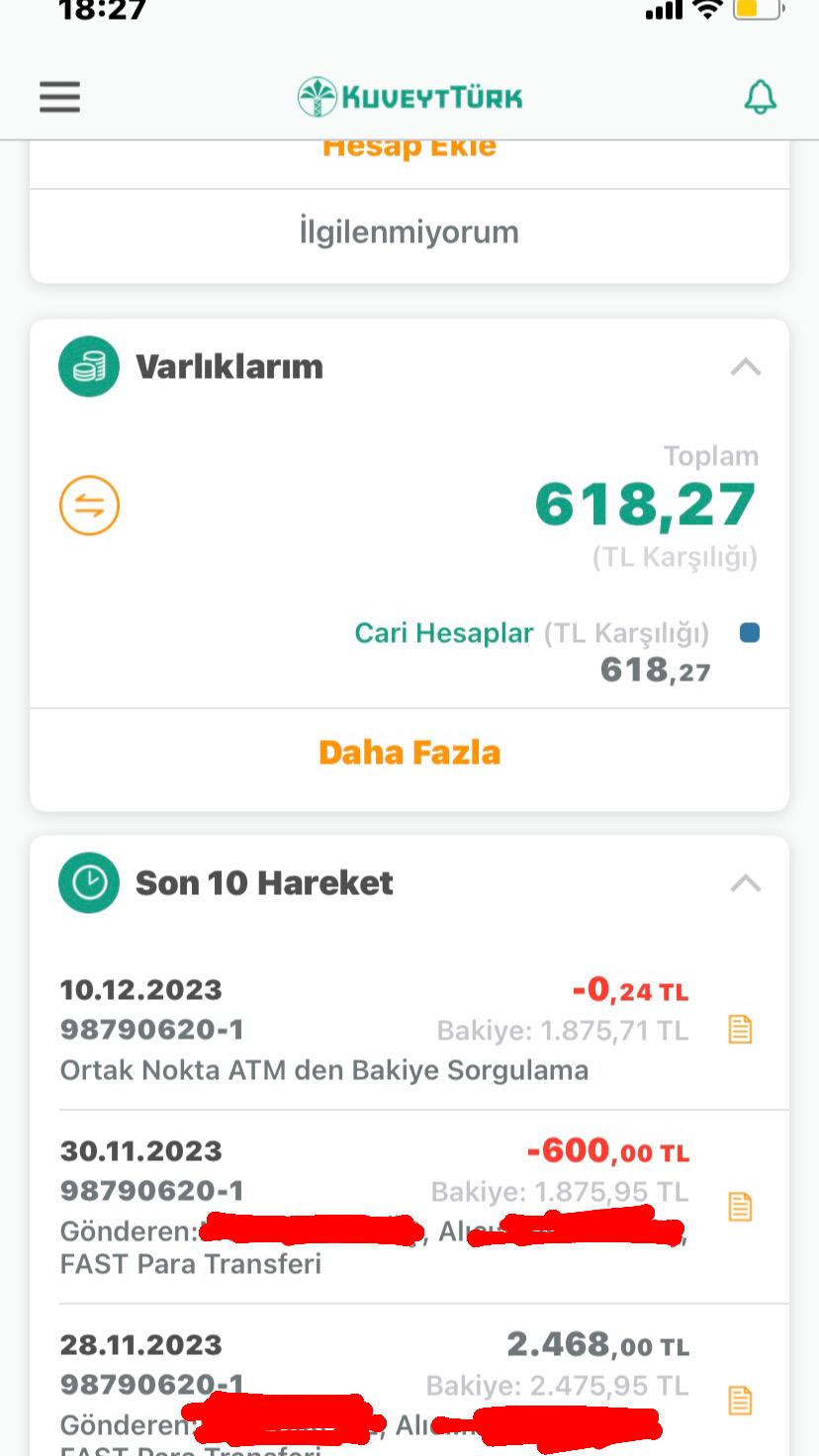Open the receipt for the -0,24 TL transaction
819x1456 pixels.
740,1029
